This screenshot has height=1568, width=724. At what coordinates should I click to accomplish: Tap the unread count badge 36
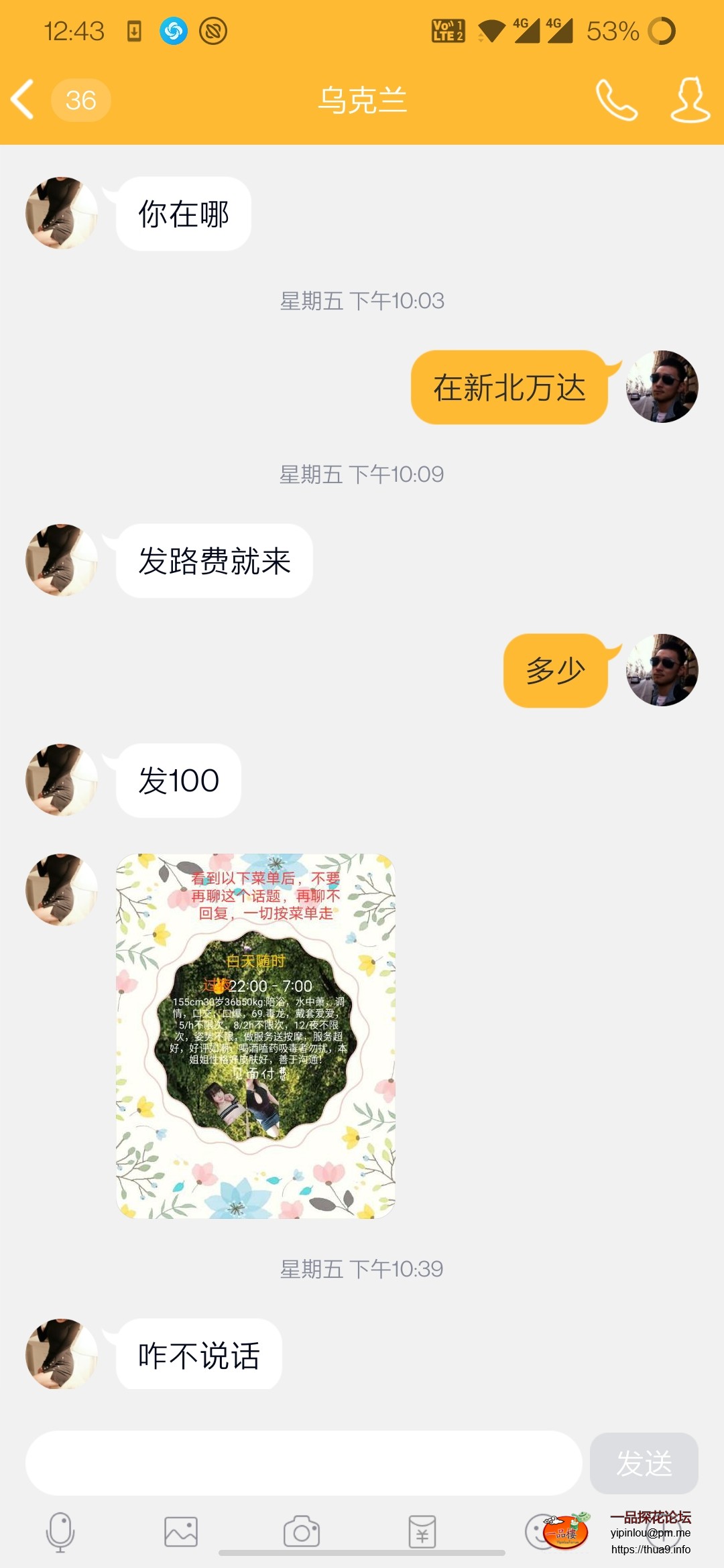point(80,101)
